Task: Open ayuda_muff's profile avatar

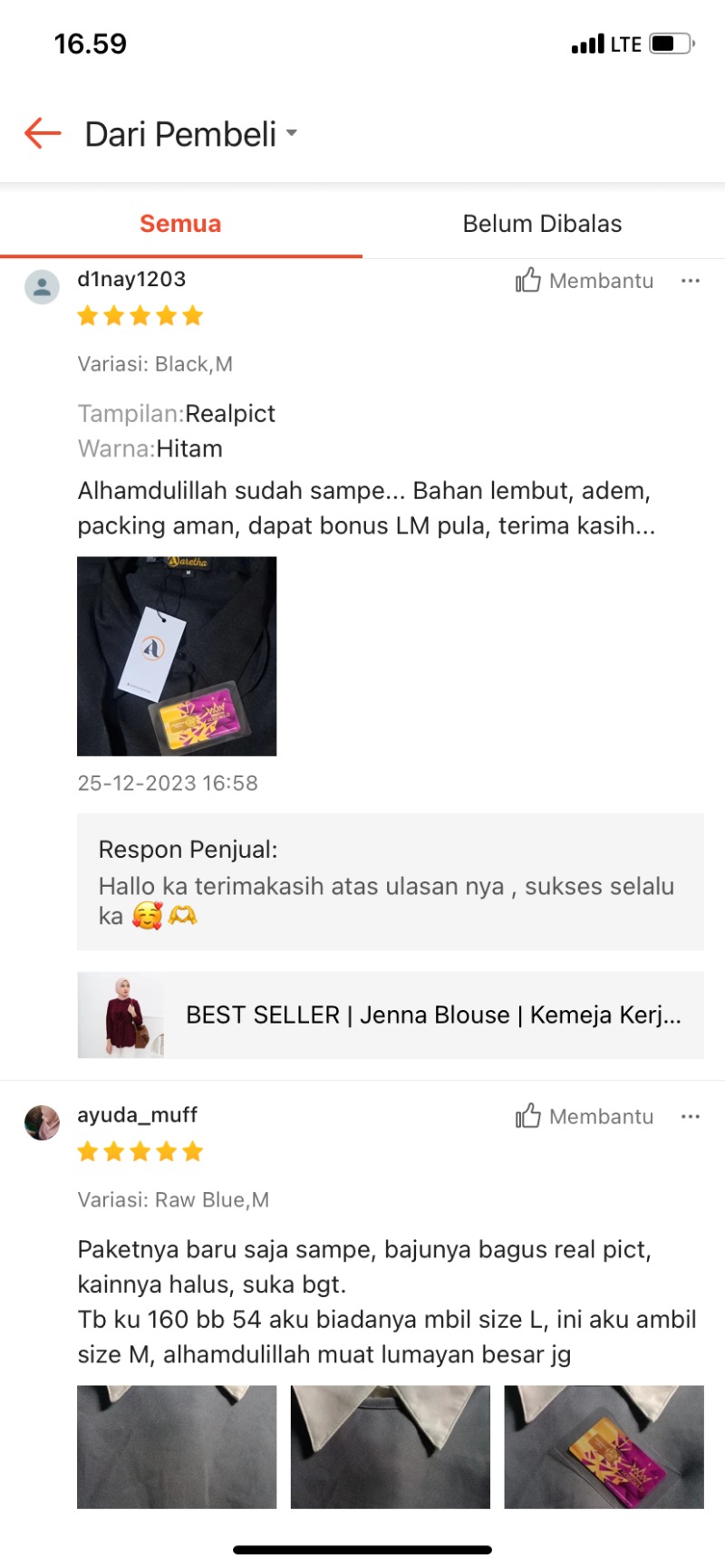Action: point(42,1122)
